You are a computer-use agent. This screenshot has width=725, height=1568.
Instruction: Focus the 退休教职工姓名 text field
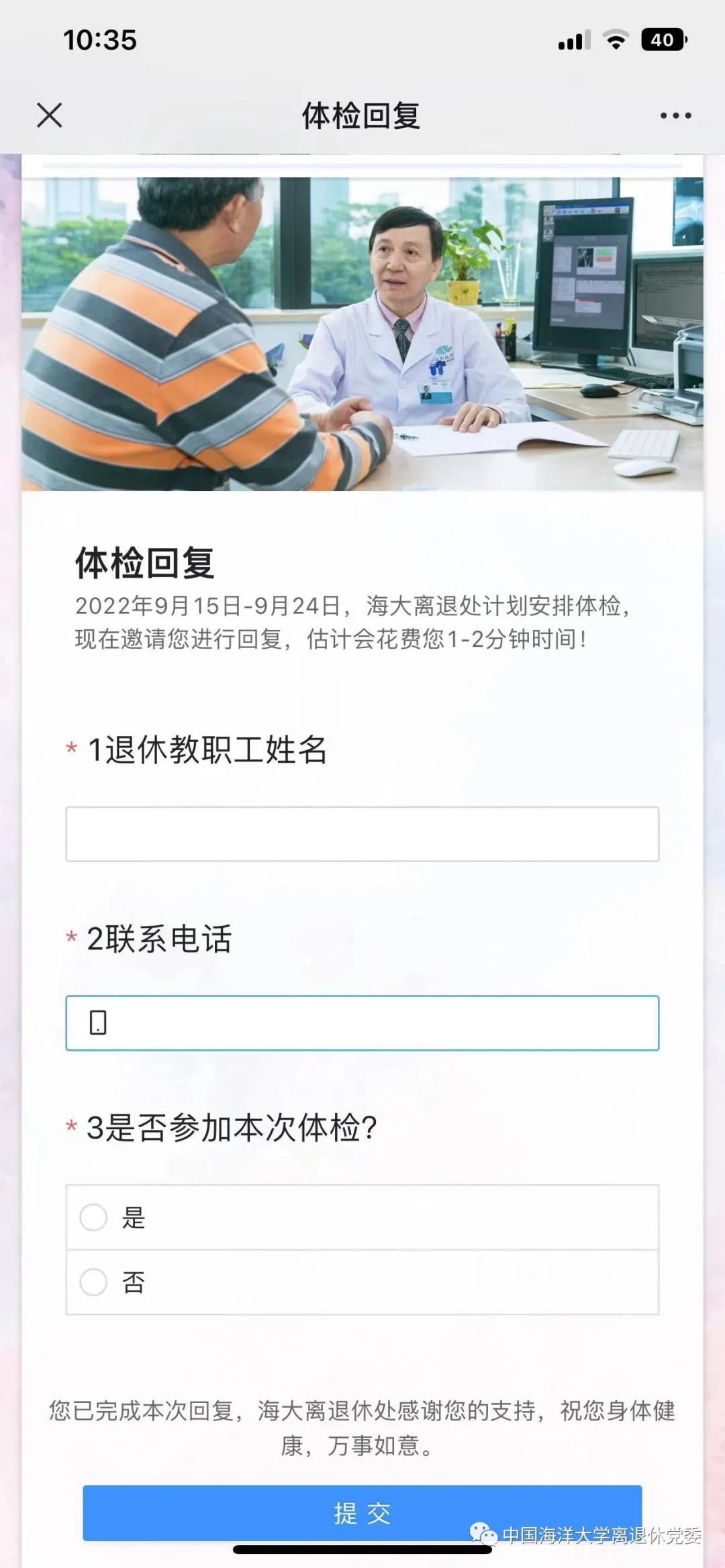(362, 834)
